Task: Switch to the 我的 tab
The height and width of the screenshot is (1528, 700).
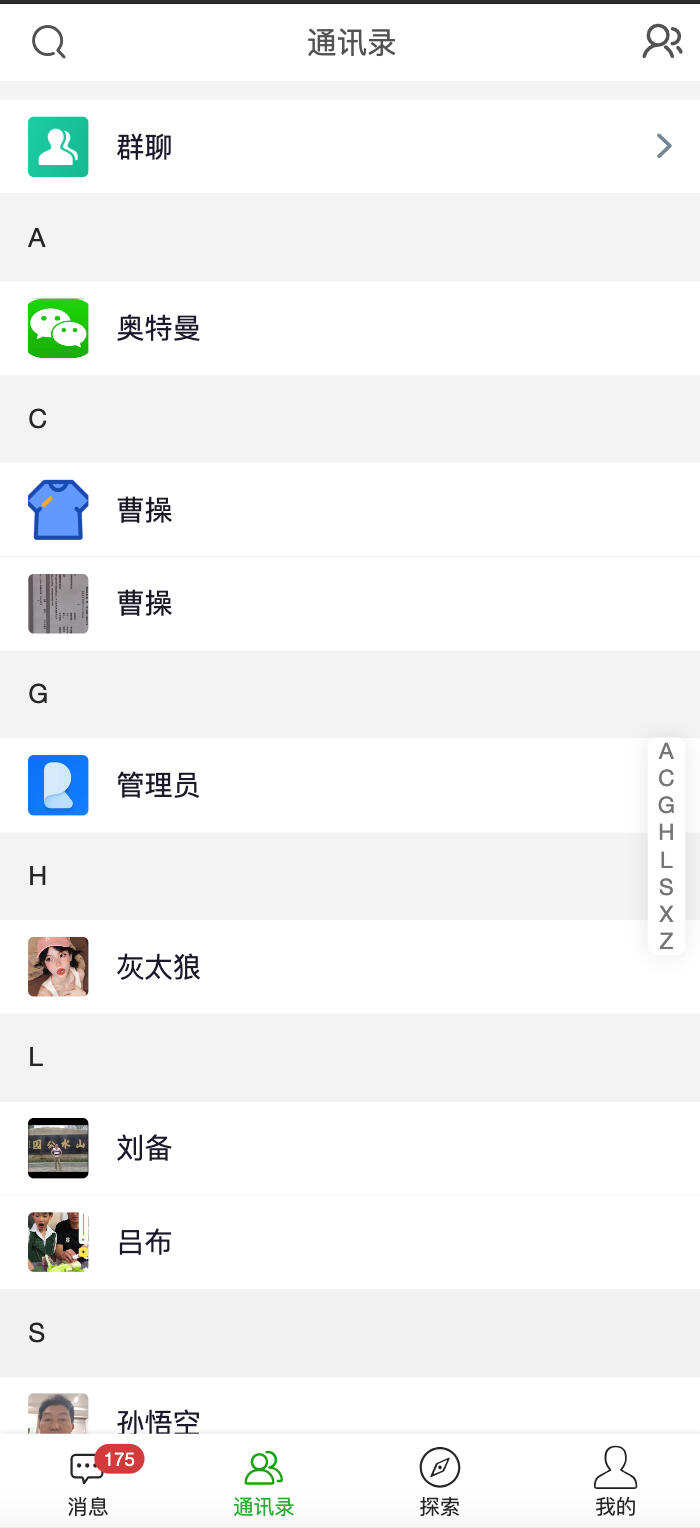Action: click(615, 1481)
